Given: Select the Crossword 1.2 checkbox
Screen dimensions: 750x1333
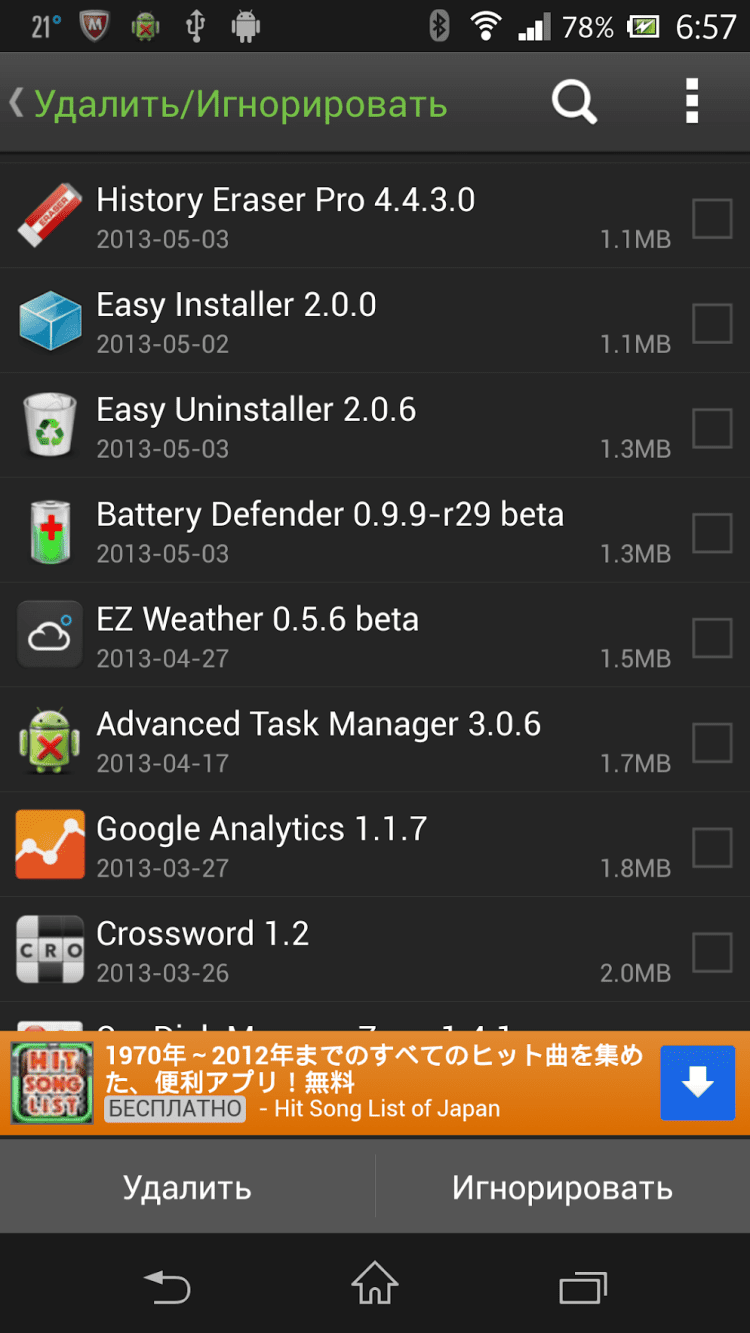Looking at the screenshot, I should [x=712, y=953].
